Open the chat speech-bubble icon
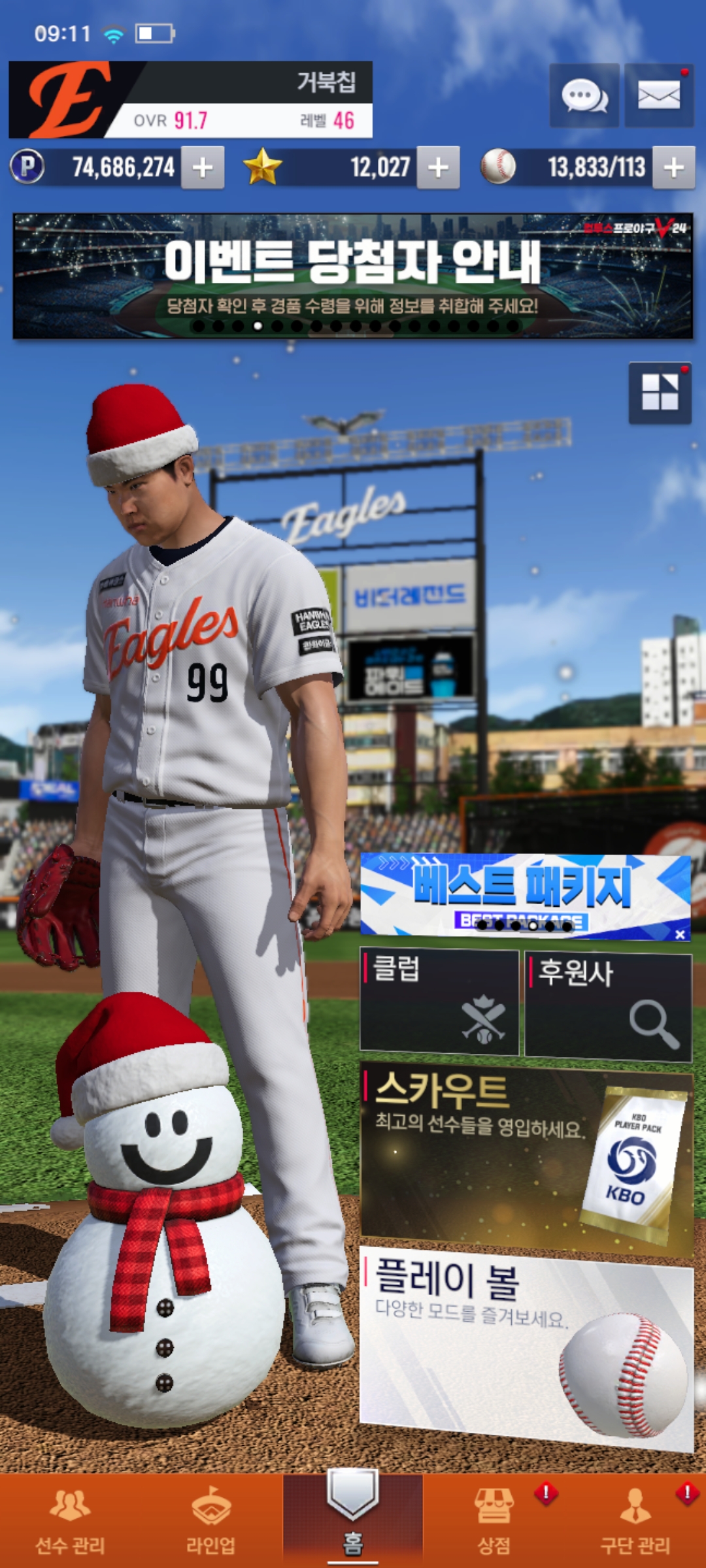This screenshot has height=1568, width=706. [x=584, y=95]
